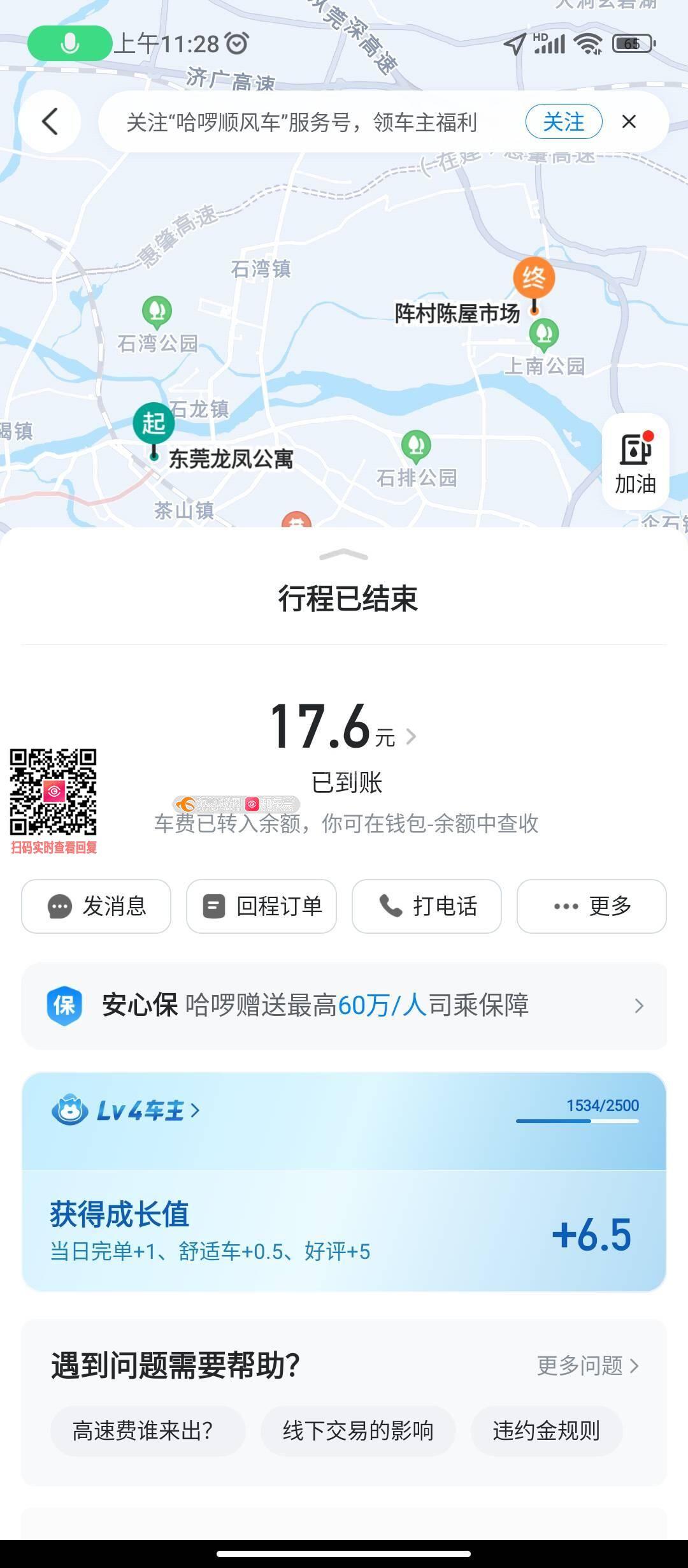View the 17.6元 fare details
The height and width of the screenshot is (1568, 688).
tap(344, 728)
